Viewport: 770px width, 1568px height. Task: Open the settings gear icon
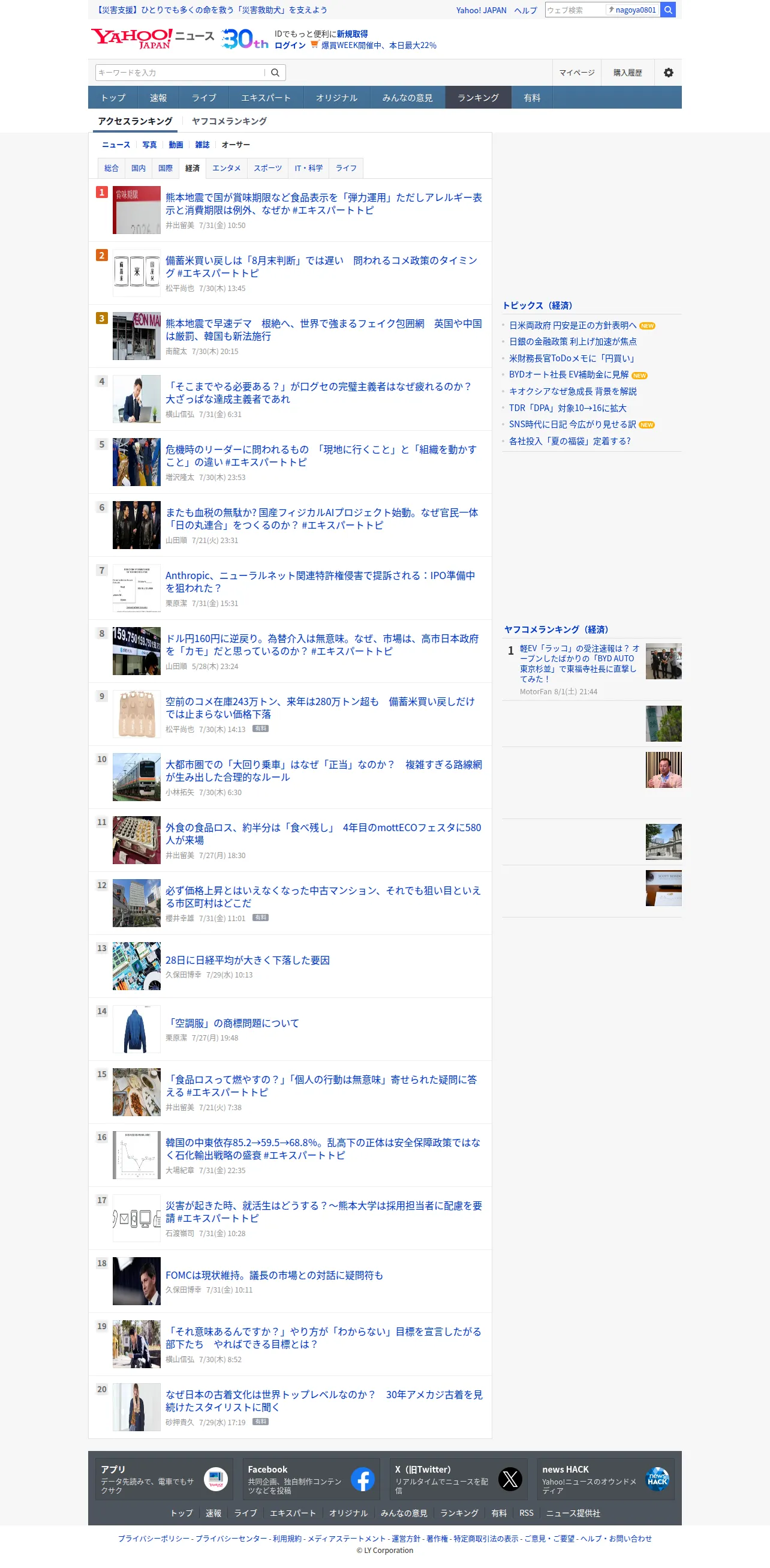click(668, 73)
